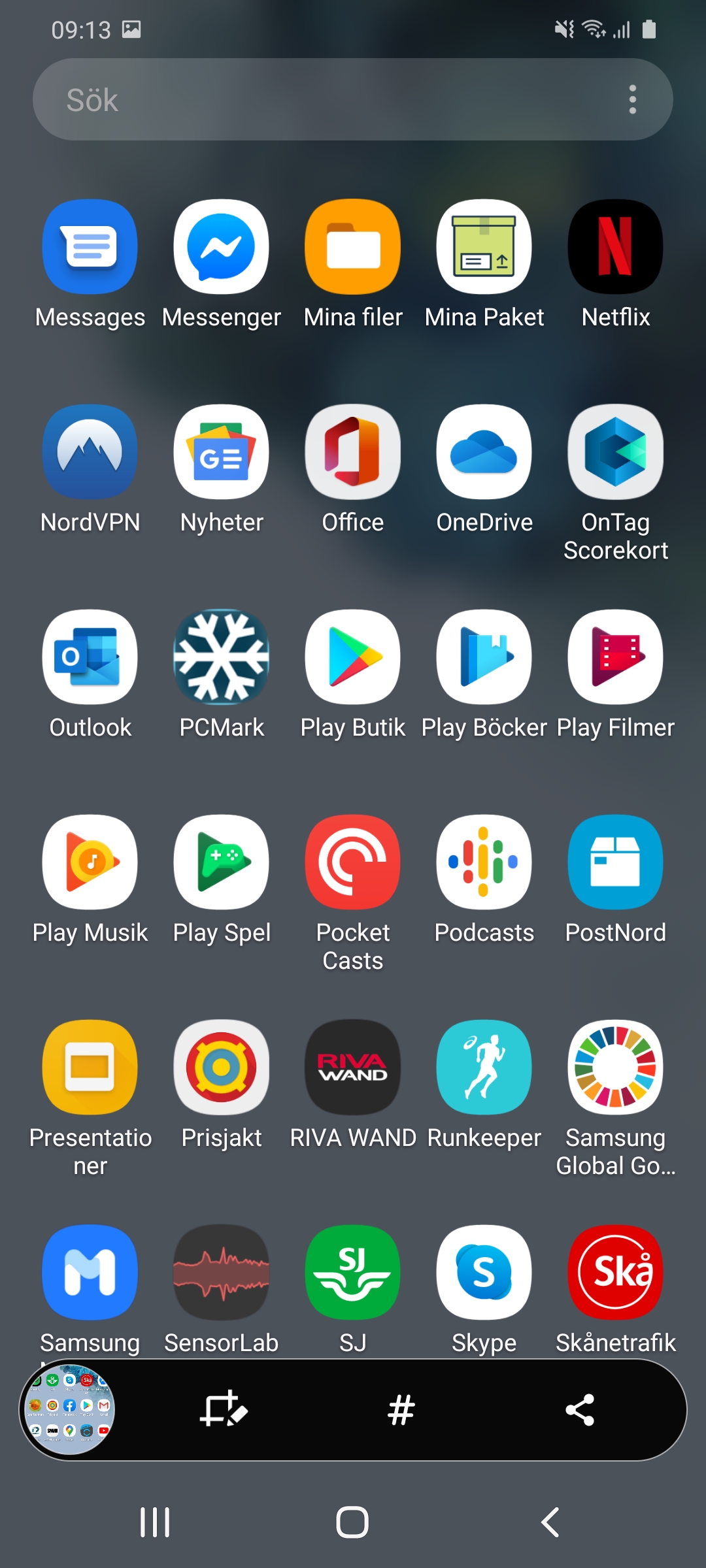Launch Prisjakt
Screen dimensions: 706x1568
(221, 1068)
